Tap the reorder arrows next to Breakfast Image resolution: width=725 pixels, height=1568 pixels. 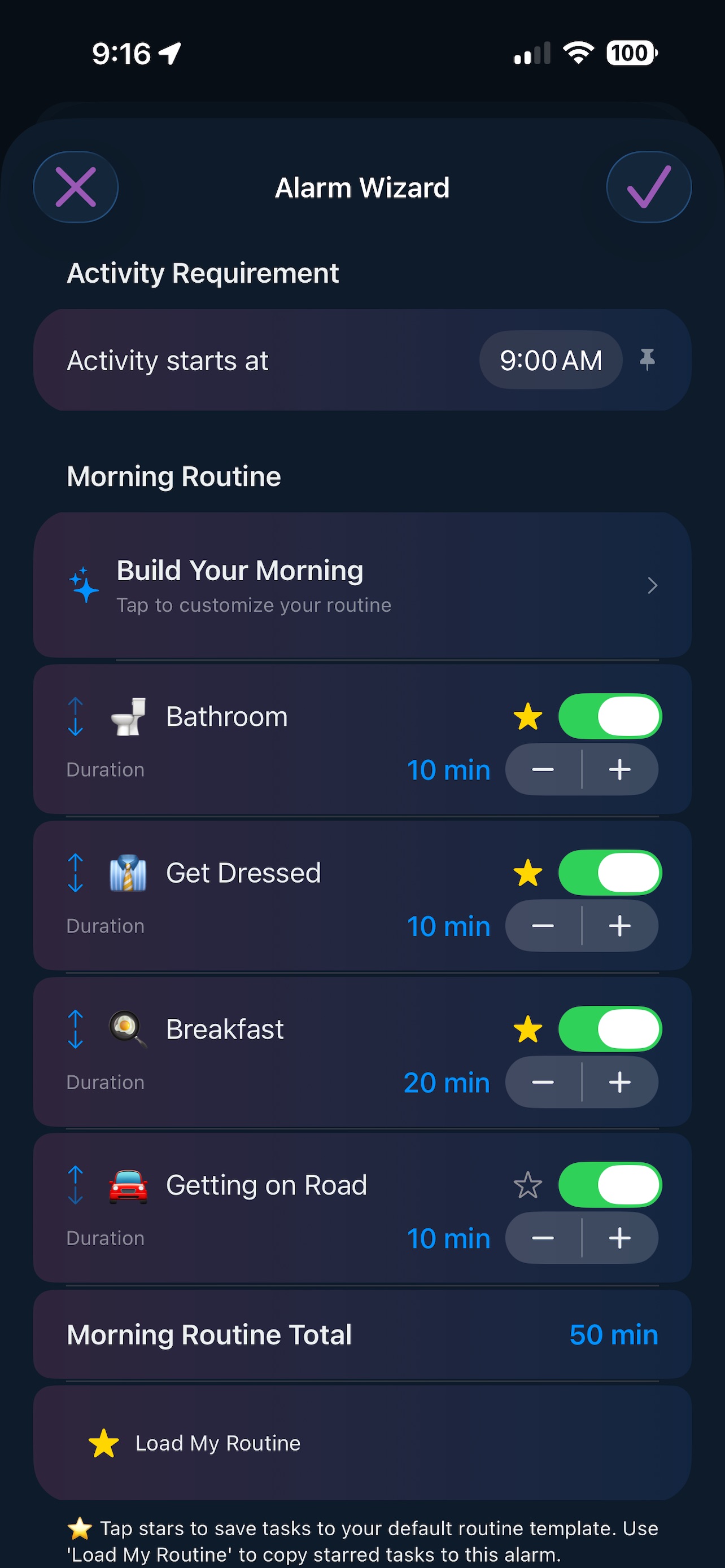pyautogui.click(x=75, y=1029)
